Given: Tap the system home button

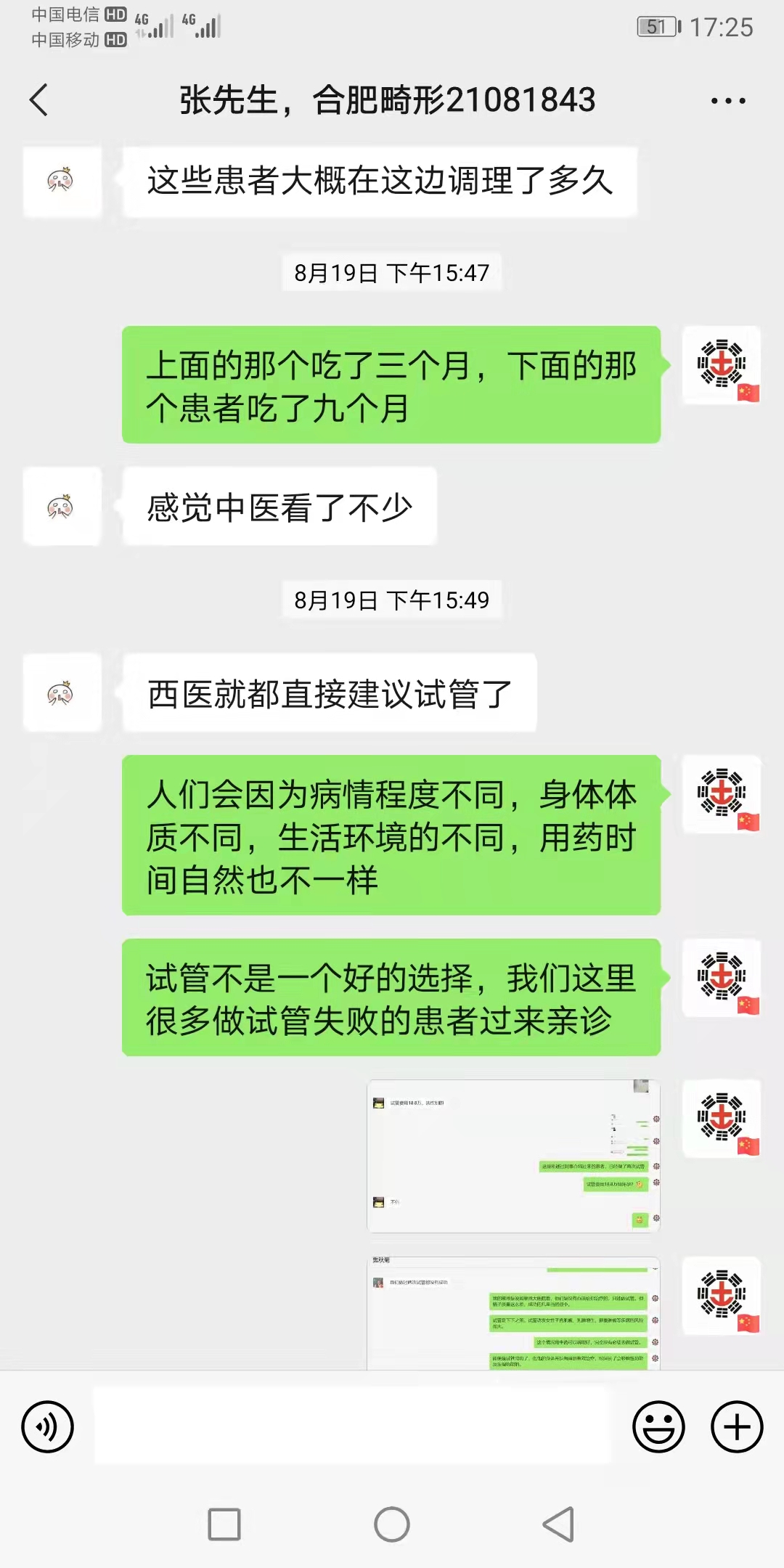Looking at the screenshot, I should [392, 1524].
